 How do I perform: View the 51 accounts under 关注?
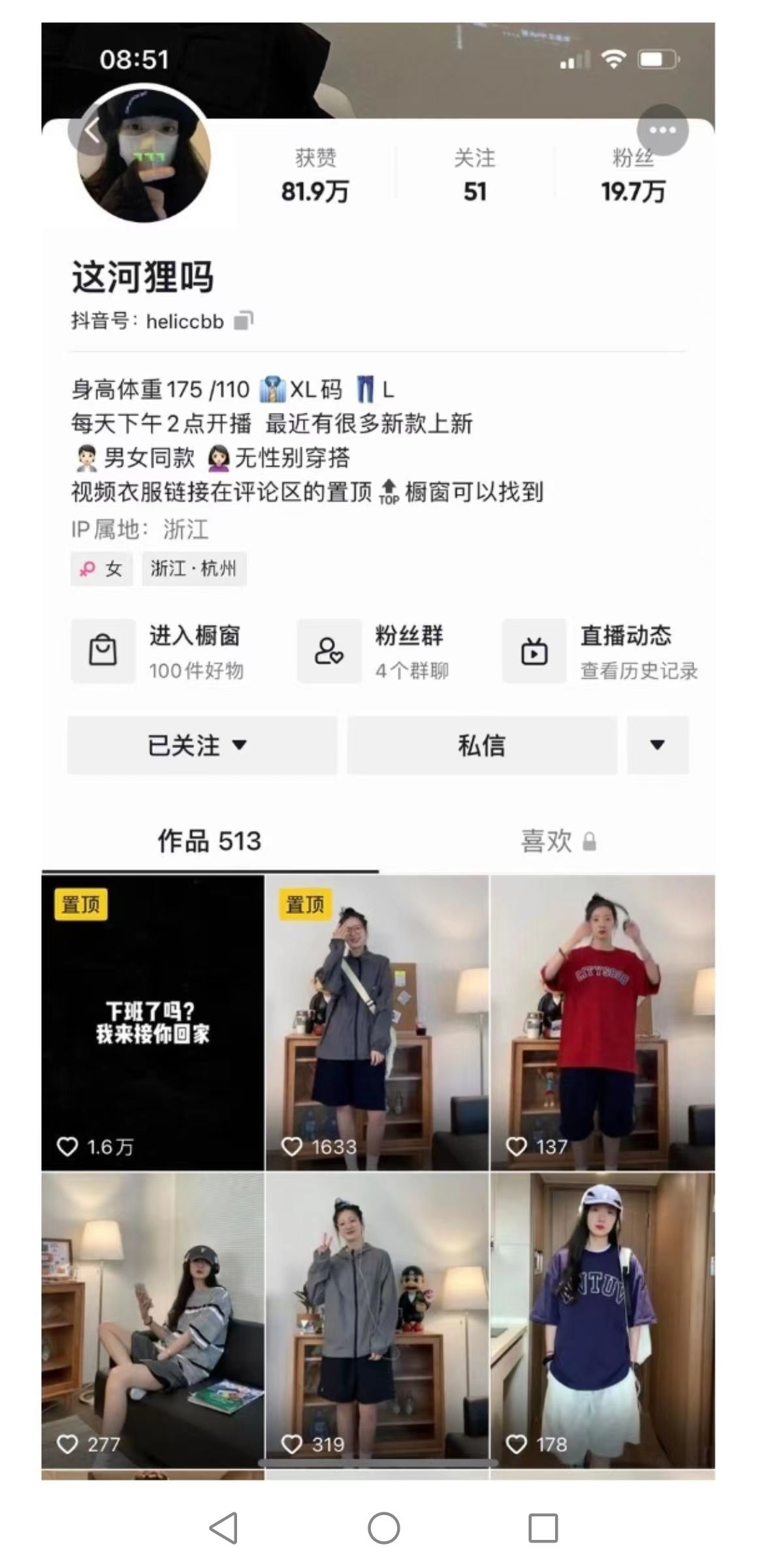(x=475, y=176)
